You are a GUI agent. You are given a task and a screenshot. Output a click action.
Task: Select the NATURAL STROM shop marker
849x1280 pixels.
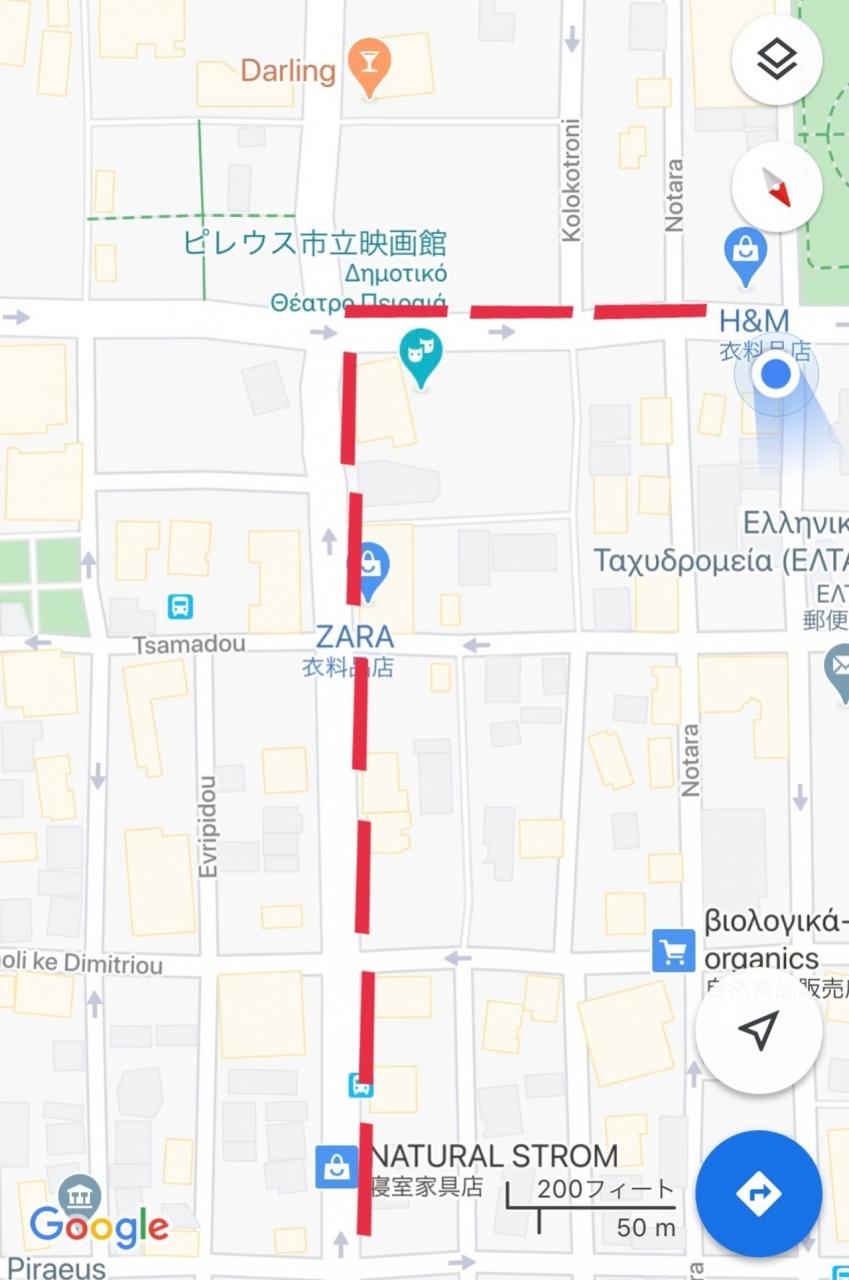tap(337, 1166)
